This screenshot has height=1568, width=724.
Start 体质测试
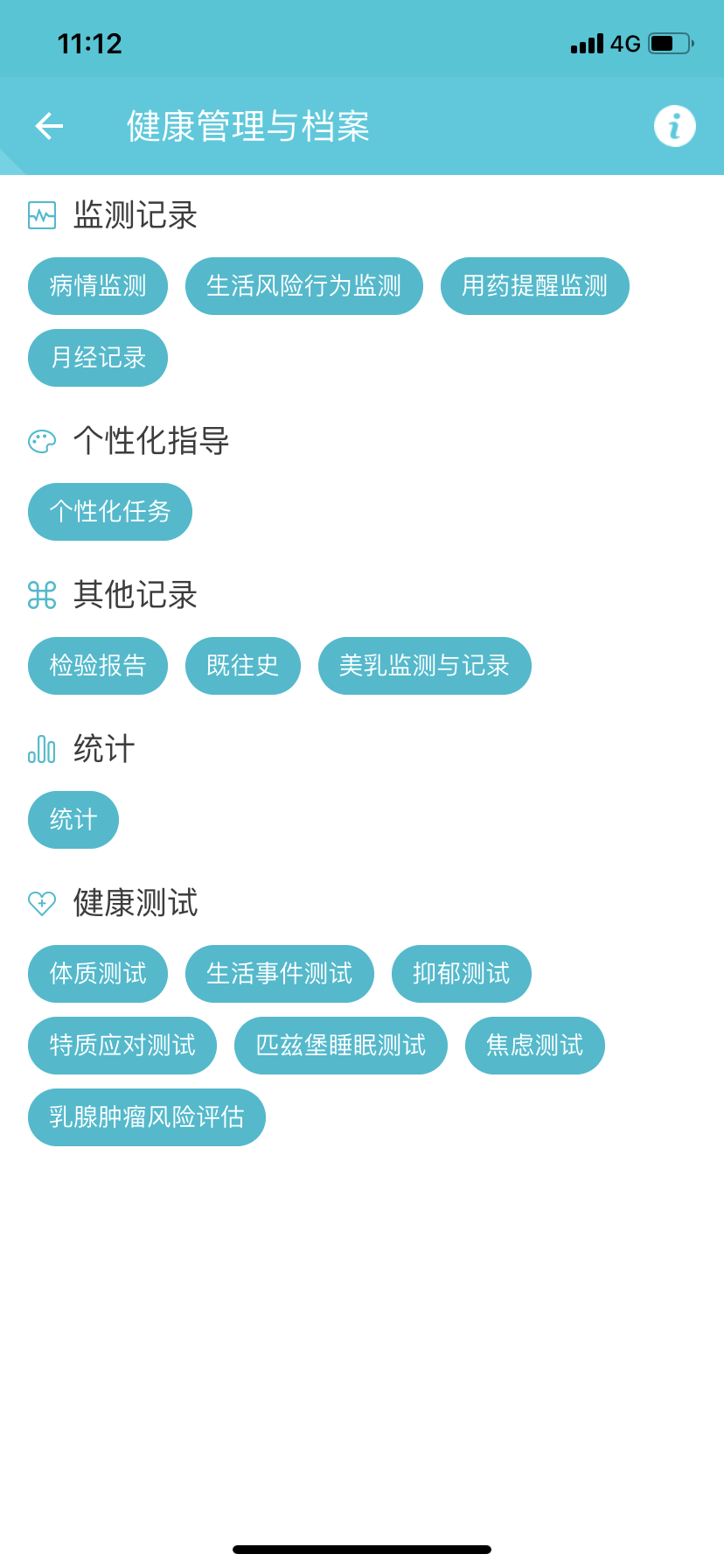[98, 974]
